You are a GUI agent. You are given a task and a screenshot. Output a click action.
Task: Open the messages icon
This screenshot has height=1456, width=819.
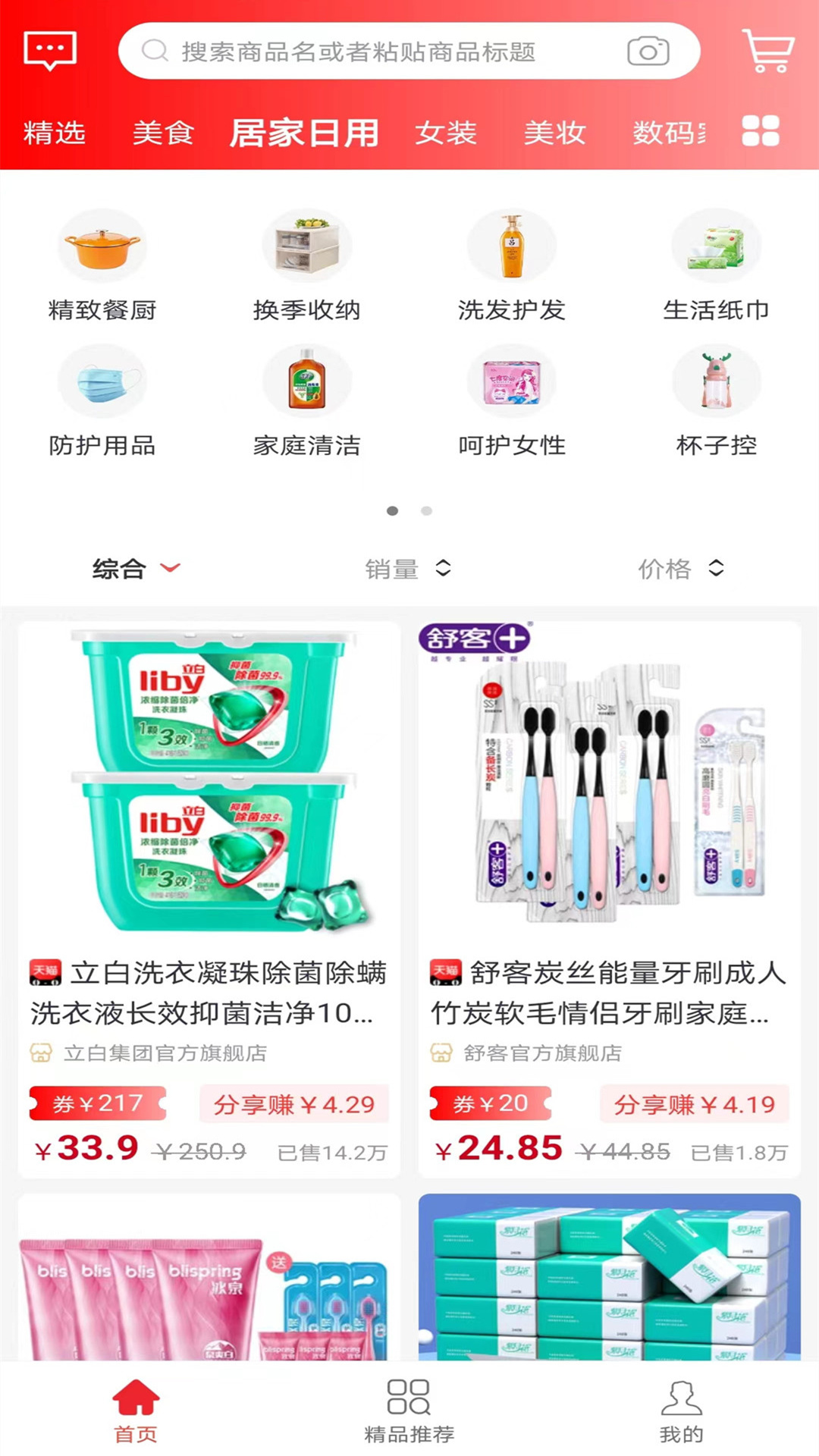pos(50,51)
